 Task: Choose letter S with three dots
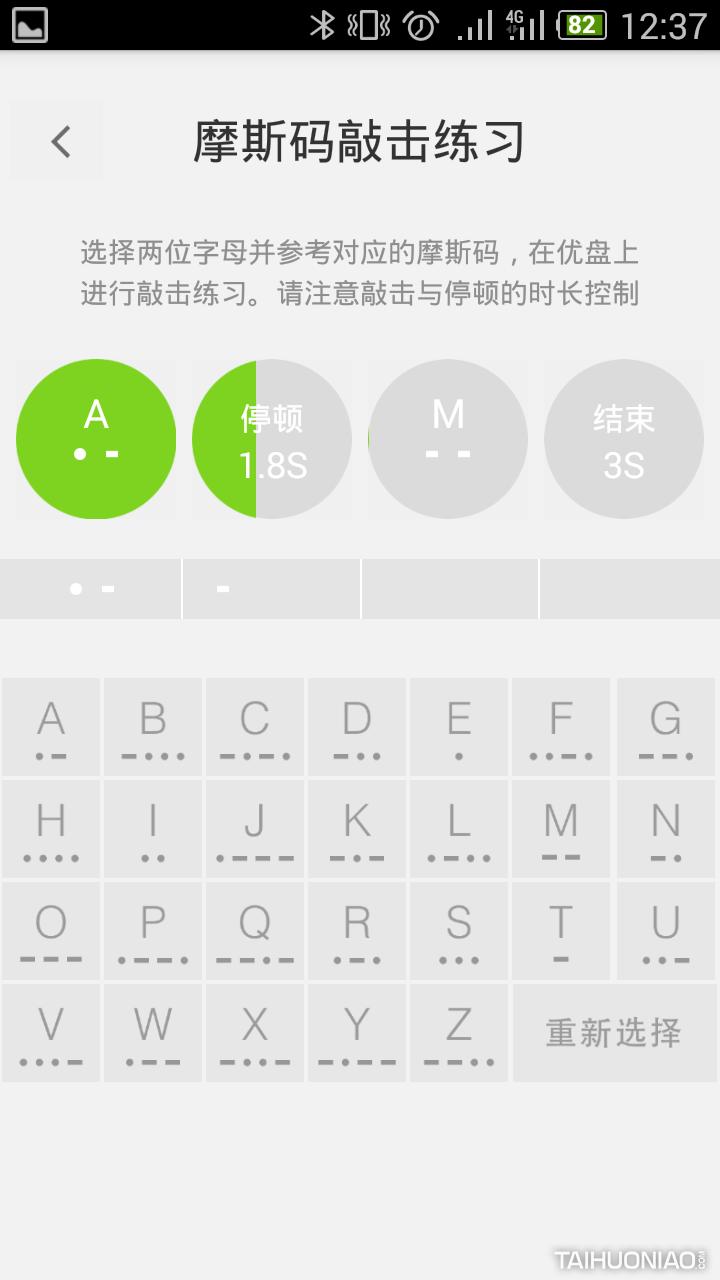coord(458,931)
